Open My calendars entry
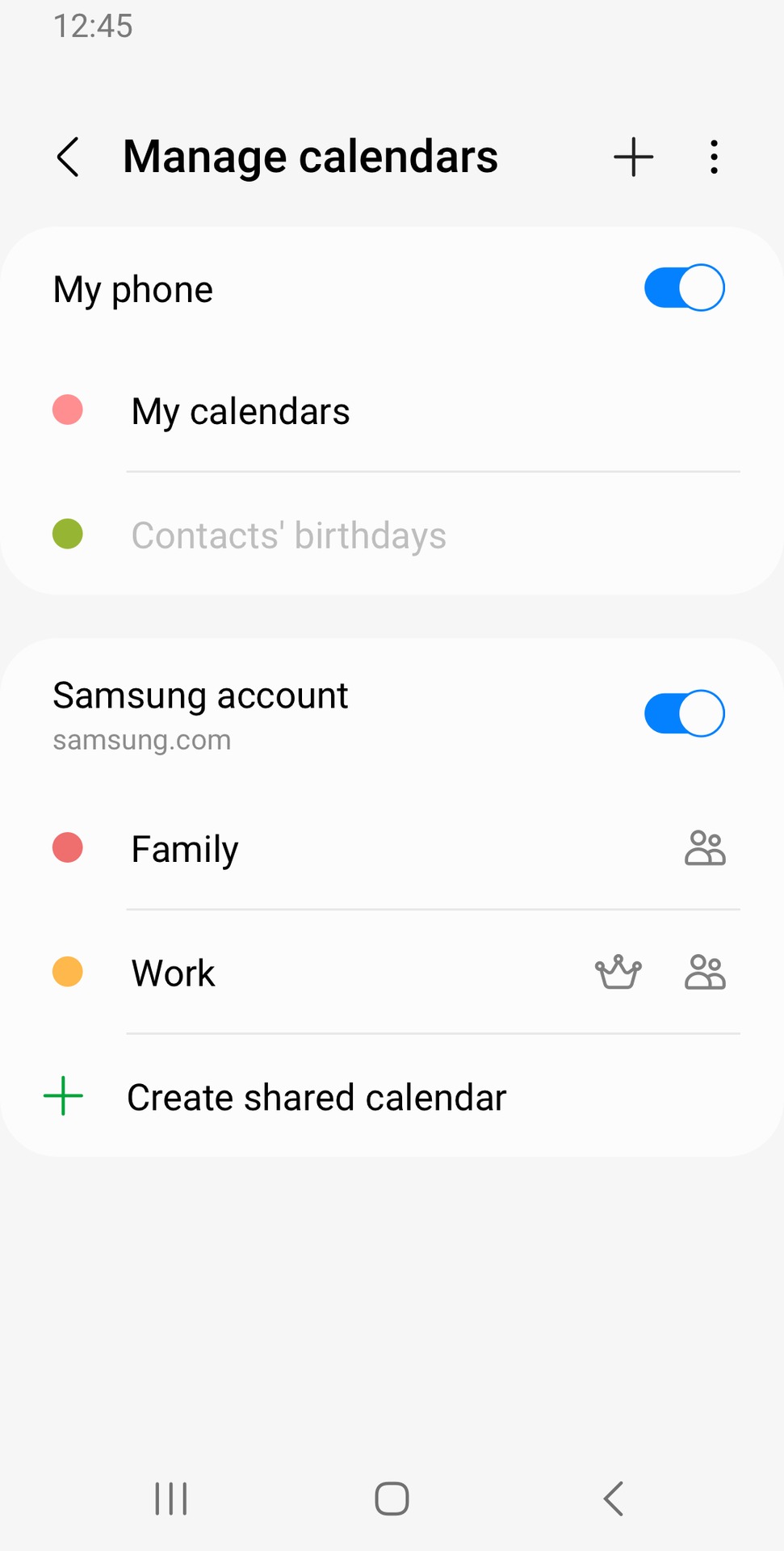Viewport: 784px width, 1551px height. (x=241, y=411)
